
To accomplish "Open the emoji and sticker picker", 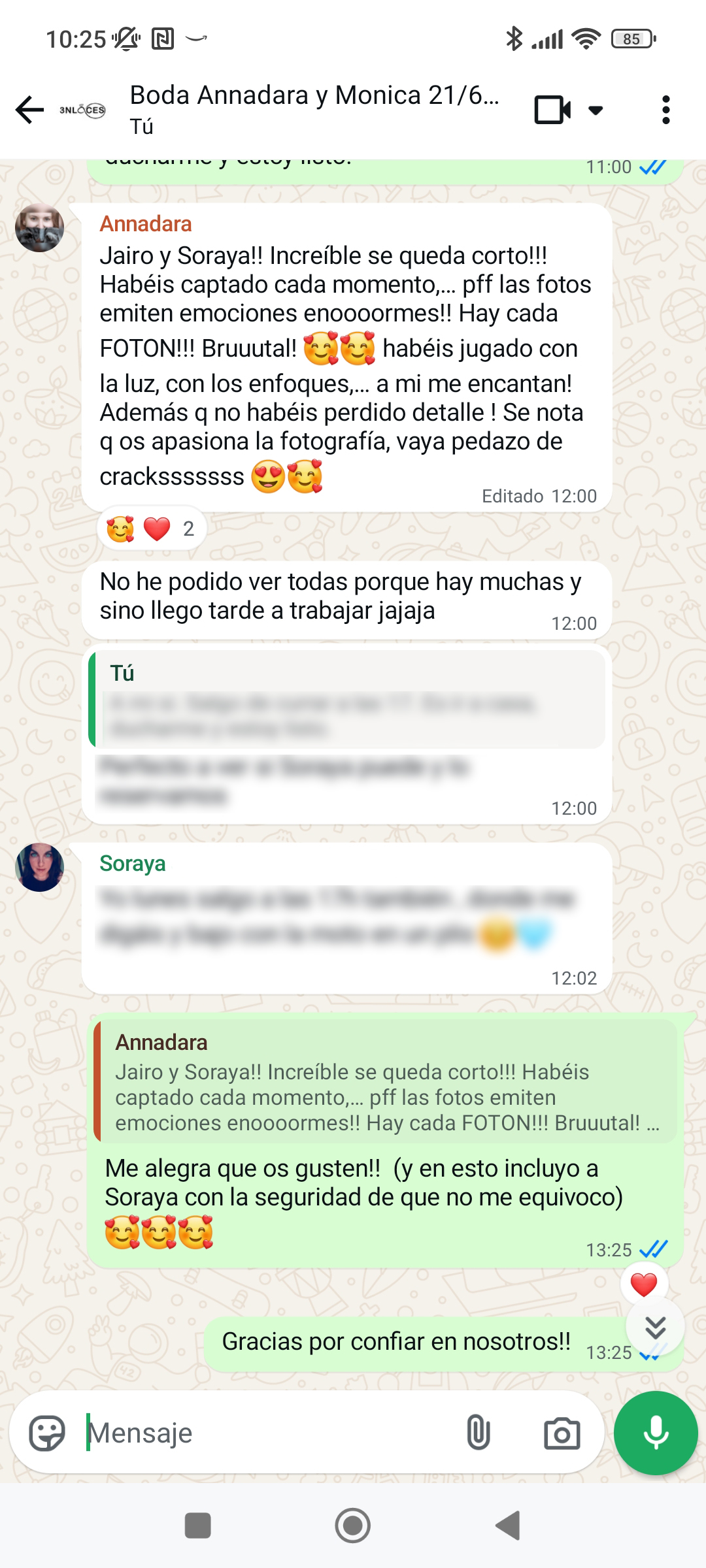I will tap(47, 1433).
